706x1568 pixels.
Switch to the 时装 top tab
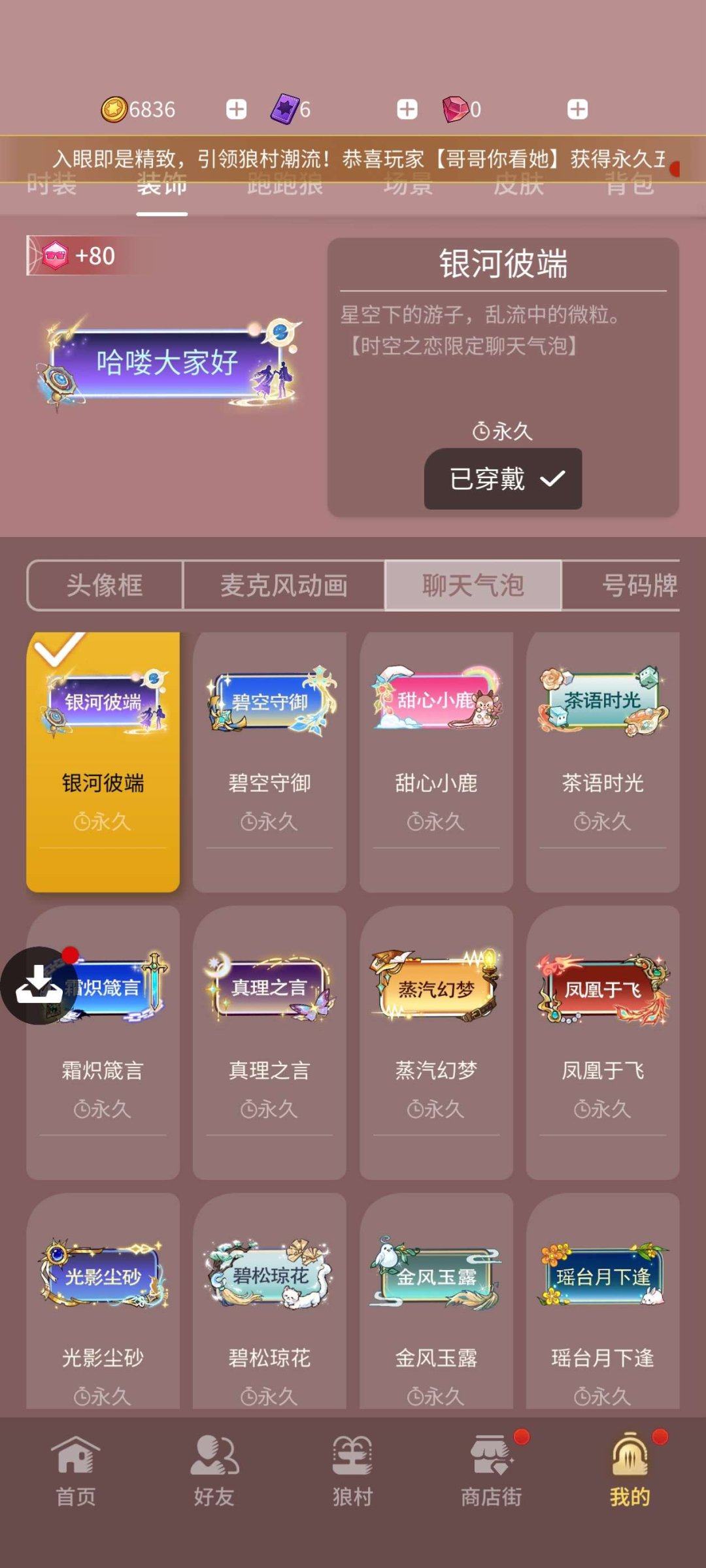(50, 186)
